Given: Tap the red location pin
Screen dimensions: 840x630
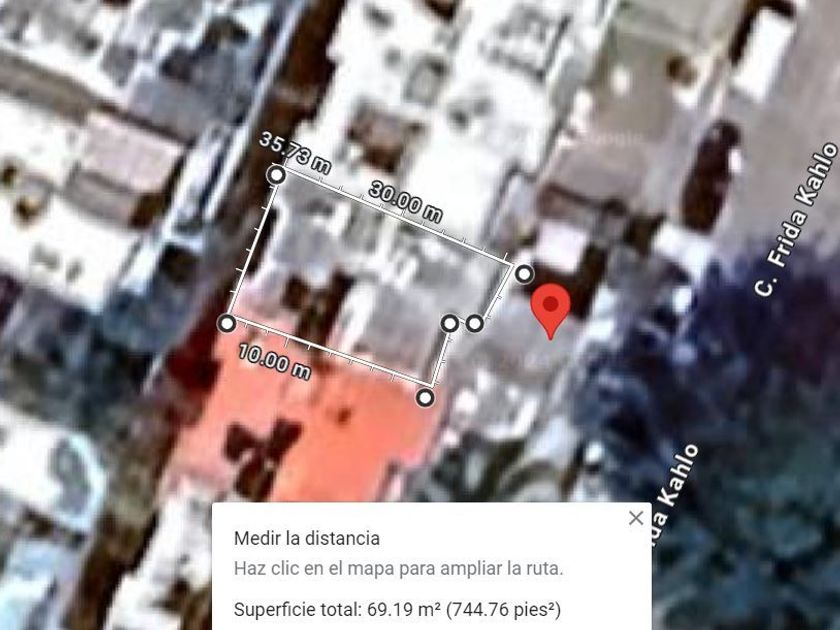Looking at the screenshot, I should (551, 306).
